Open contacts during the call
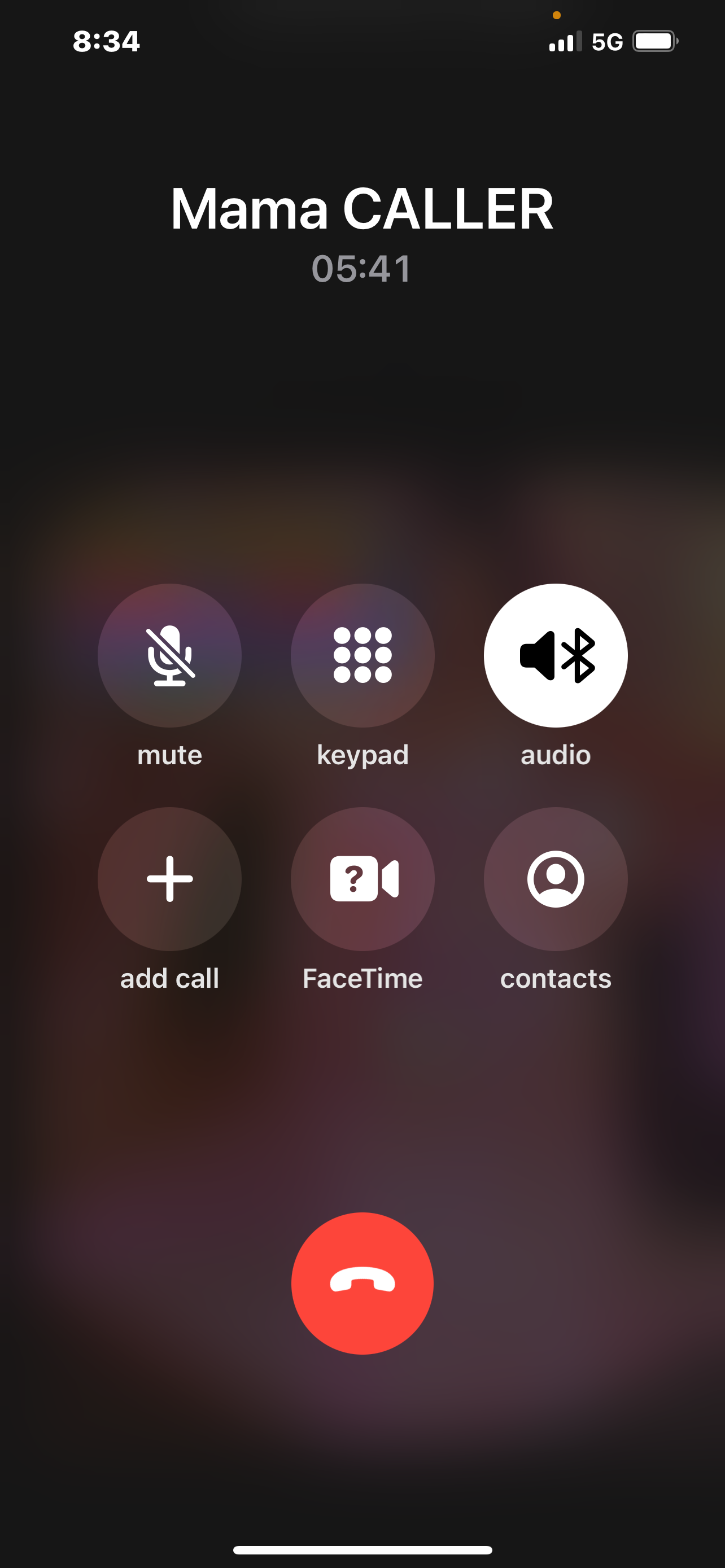Viewport: 725px width, 1568px height. [555, 879]
